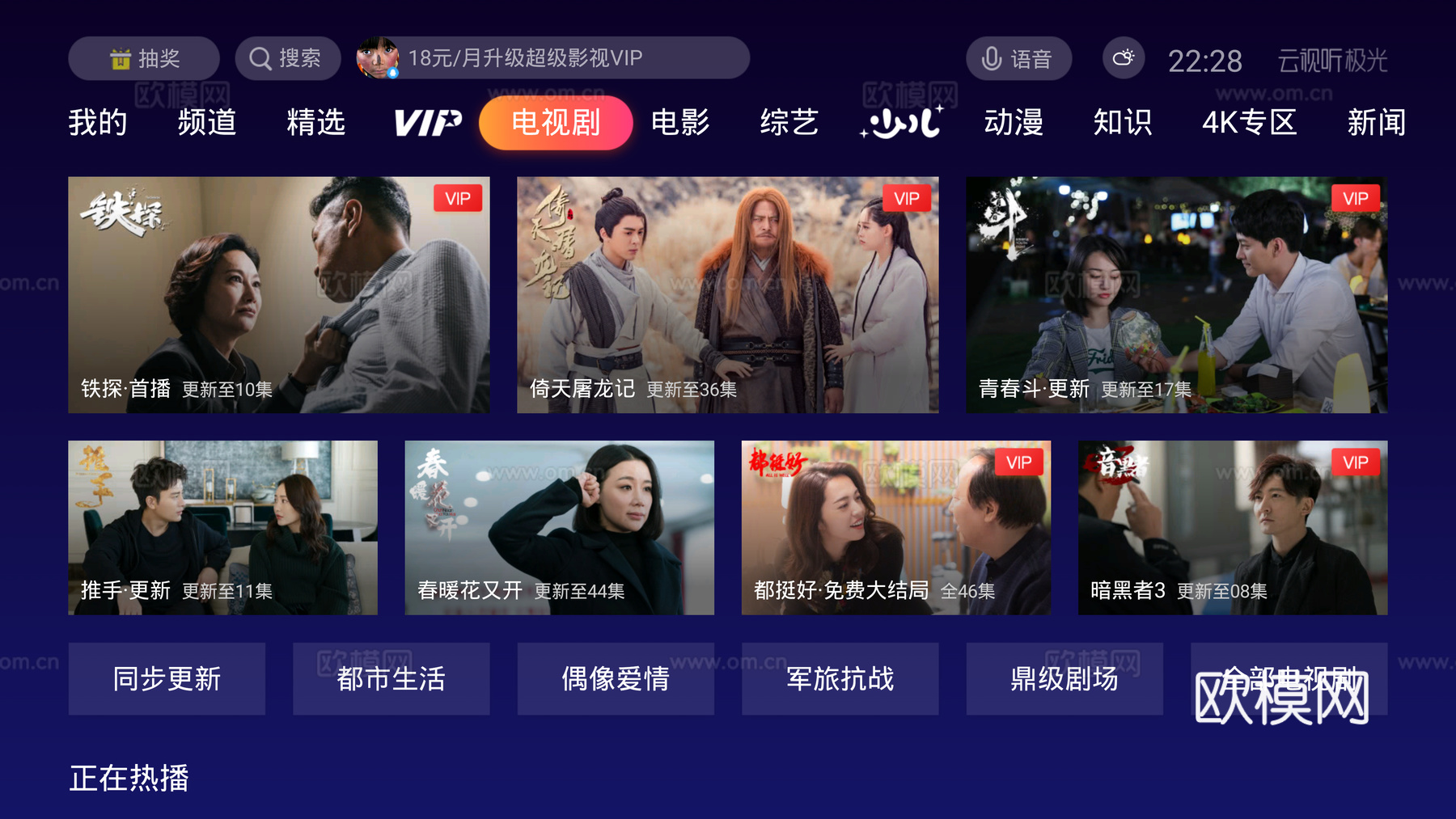The height and width of the screenshot is (819, 1456).
Task: Open 春暖花又开 drama card
Action: tap(559, 527)
